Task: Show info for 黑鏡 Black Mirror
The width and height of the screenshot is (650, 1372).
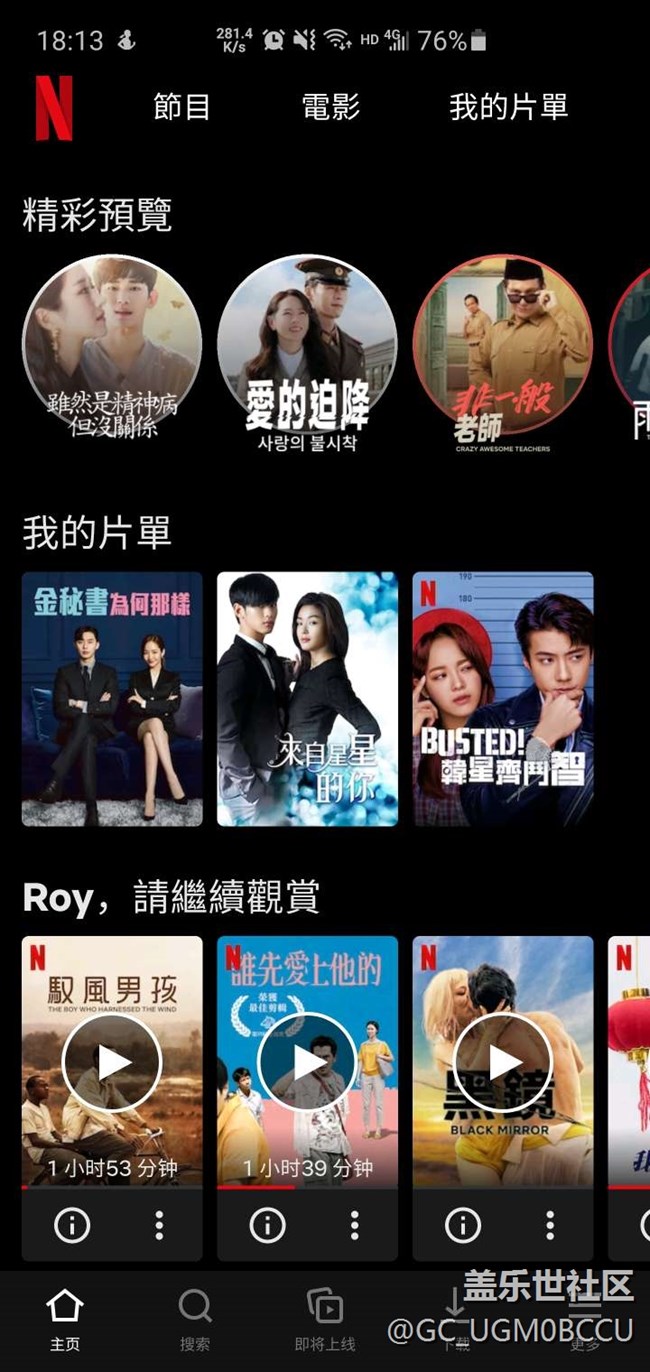Action: point(462,1225)
